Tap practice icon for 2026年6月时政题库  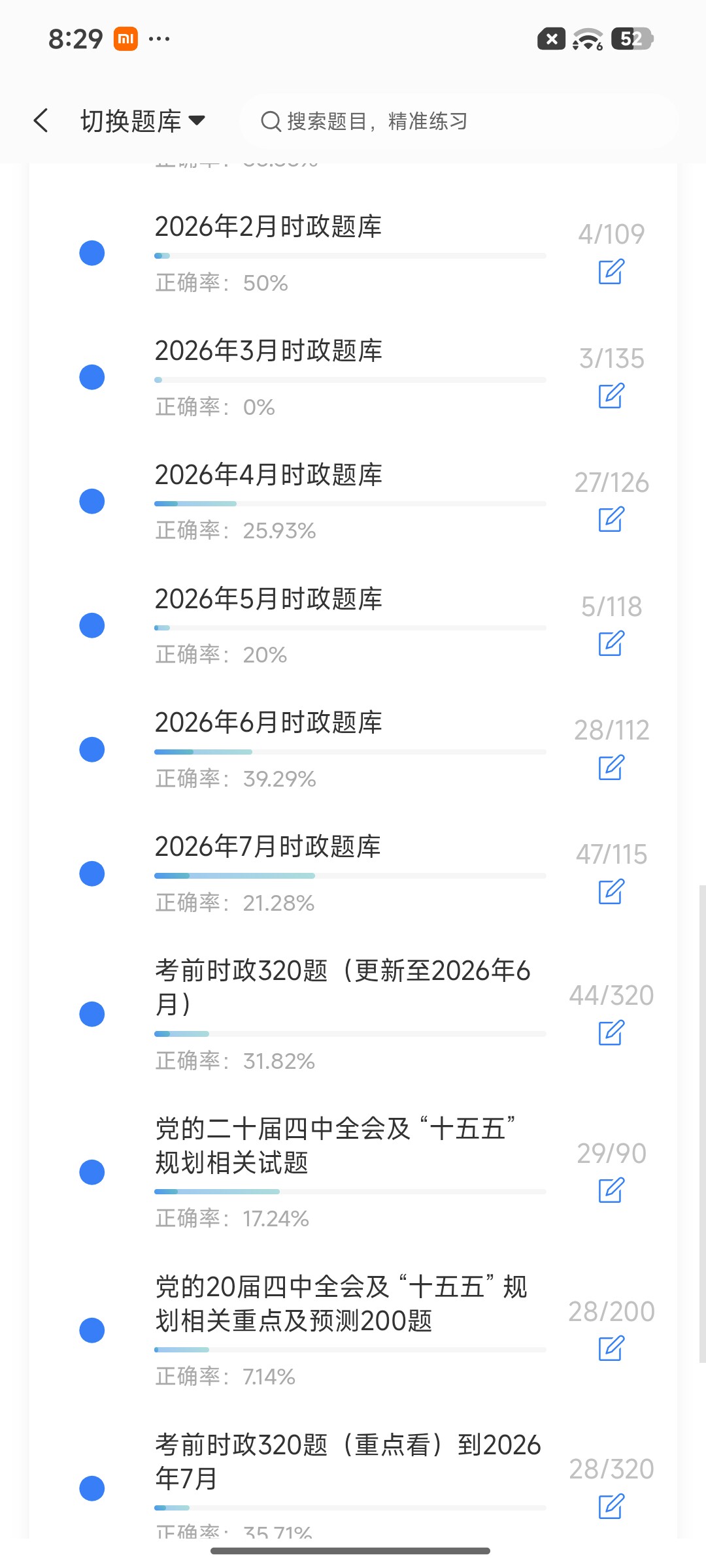tap(611, 768)
